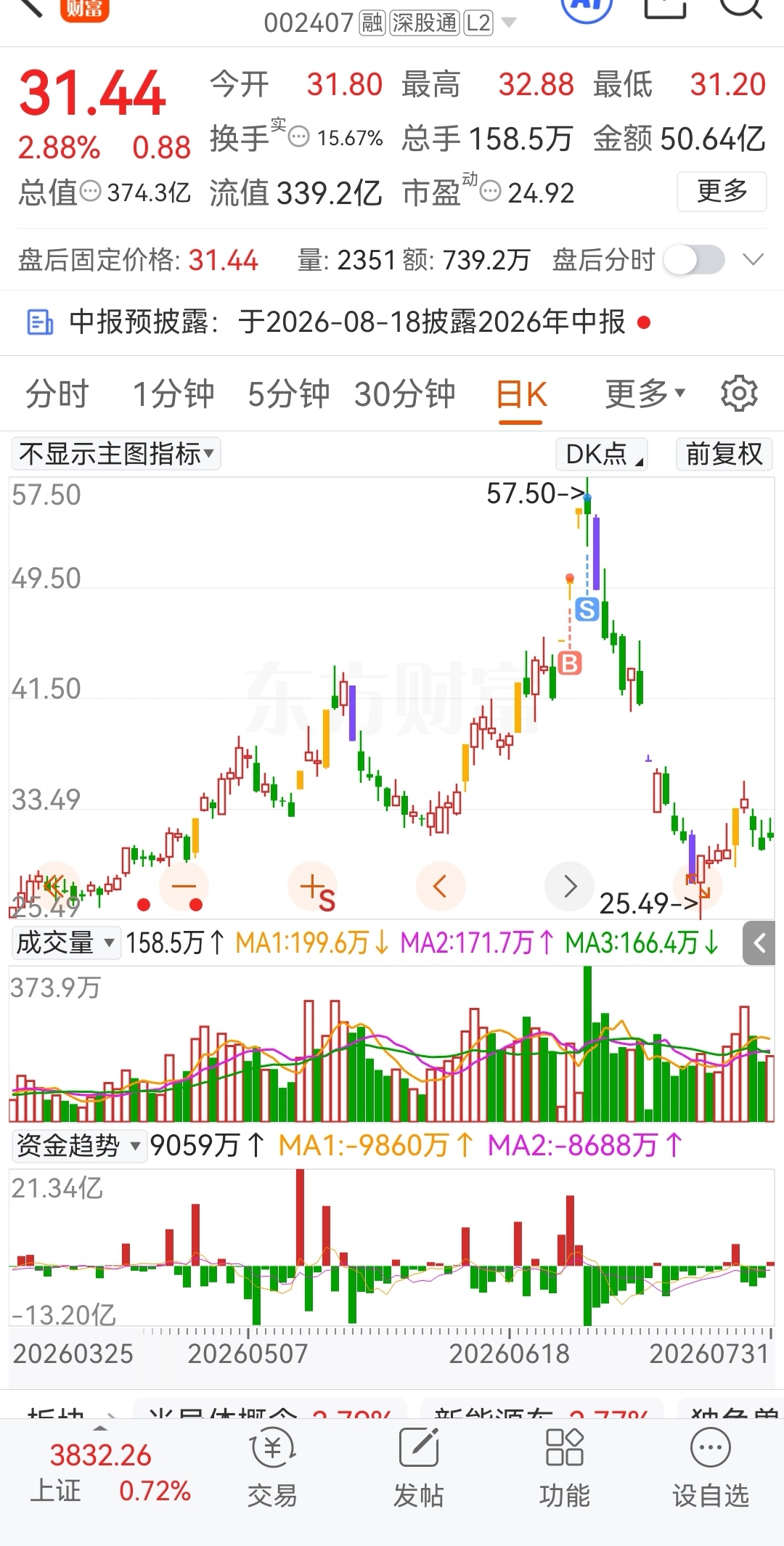784x1546 pixels.
Task: Select the 5分钟 chart tab
Action: click(289, 394)
